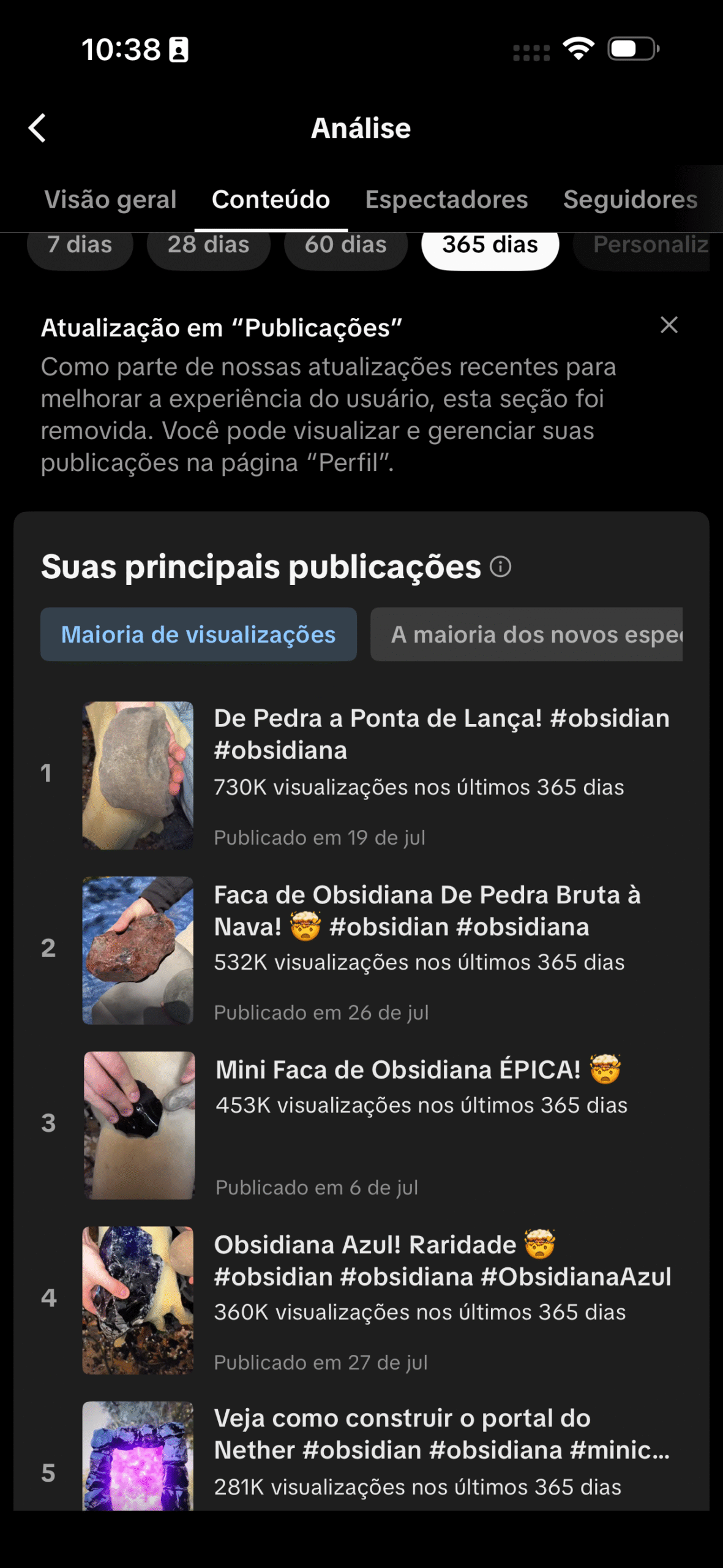Select the 365 dias range chip
This screenshot has height=1568, width=723.
490,246
